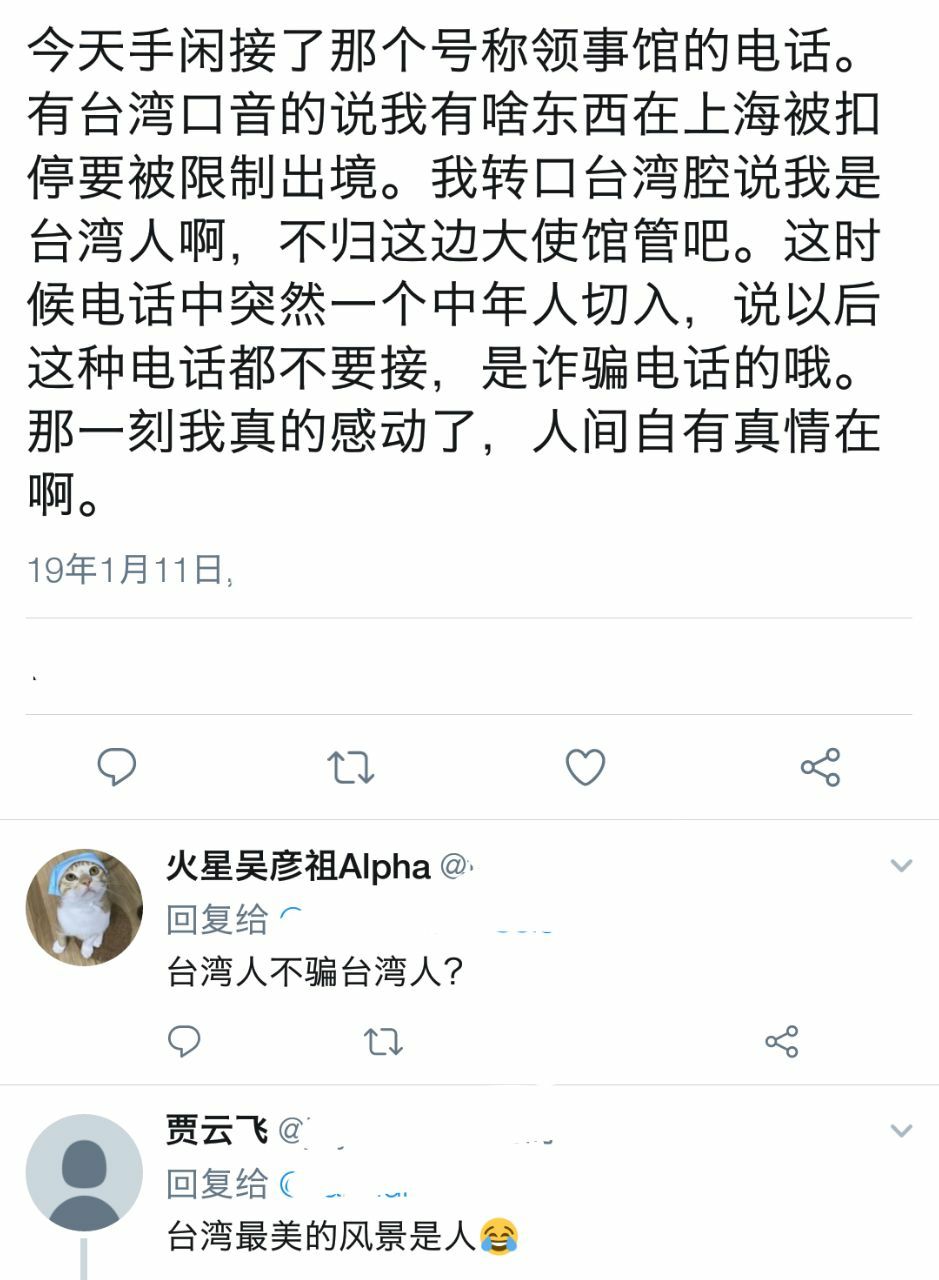
Task: Retweet 火星吴彦祖Alpha's comment
Action: tap(383, 1041)
